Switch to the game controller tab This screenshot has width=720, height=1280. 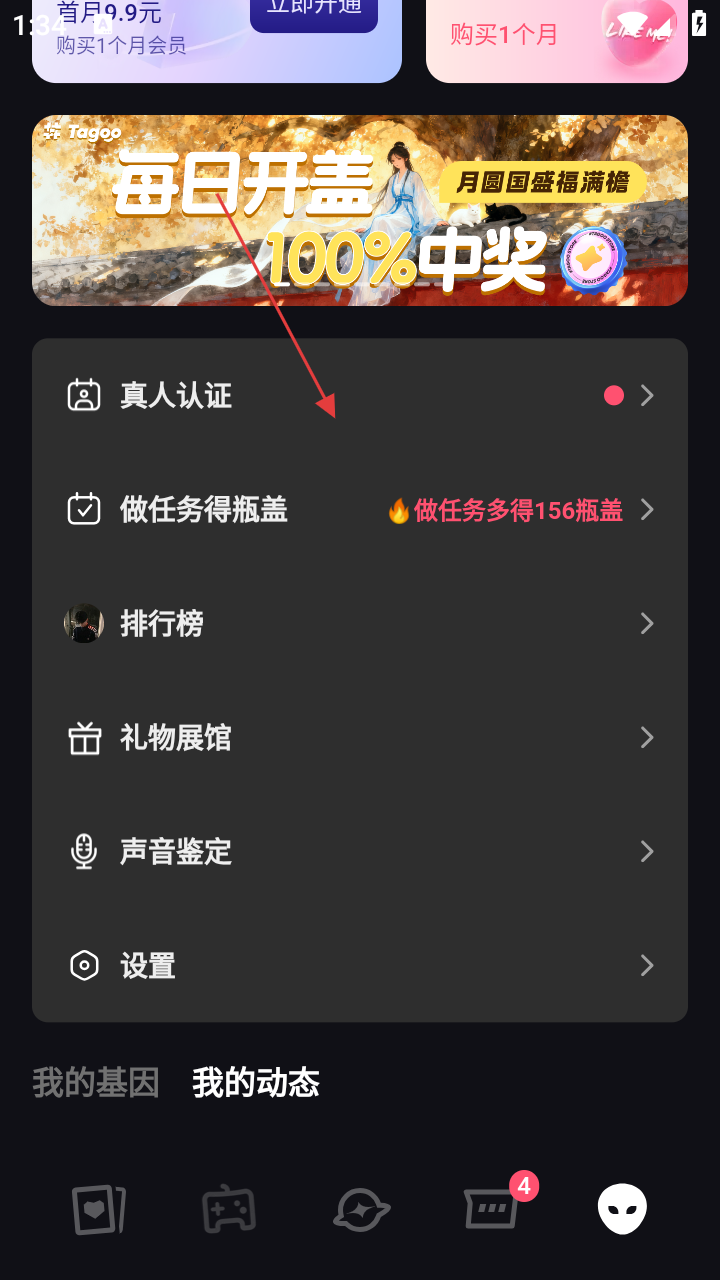click(x=229, y=1210)
